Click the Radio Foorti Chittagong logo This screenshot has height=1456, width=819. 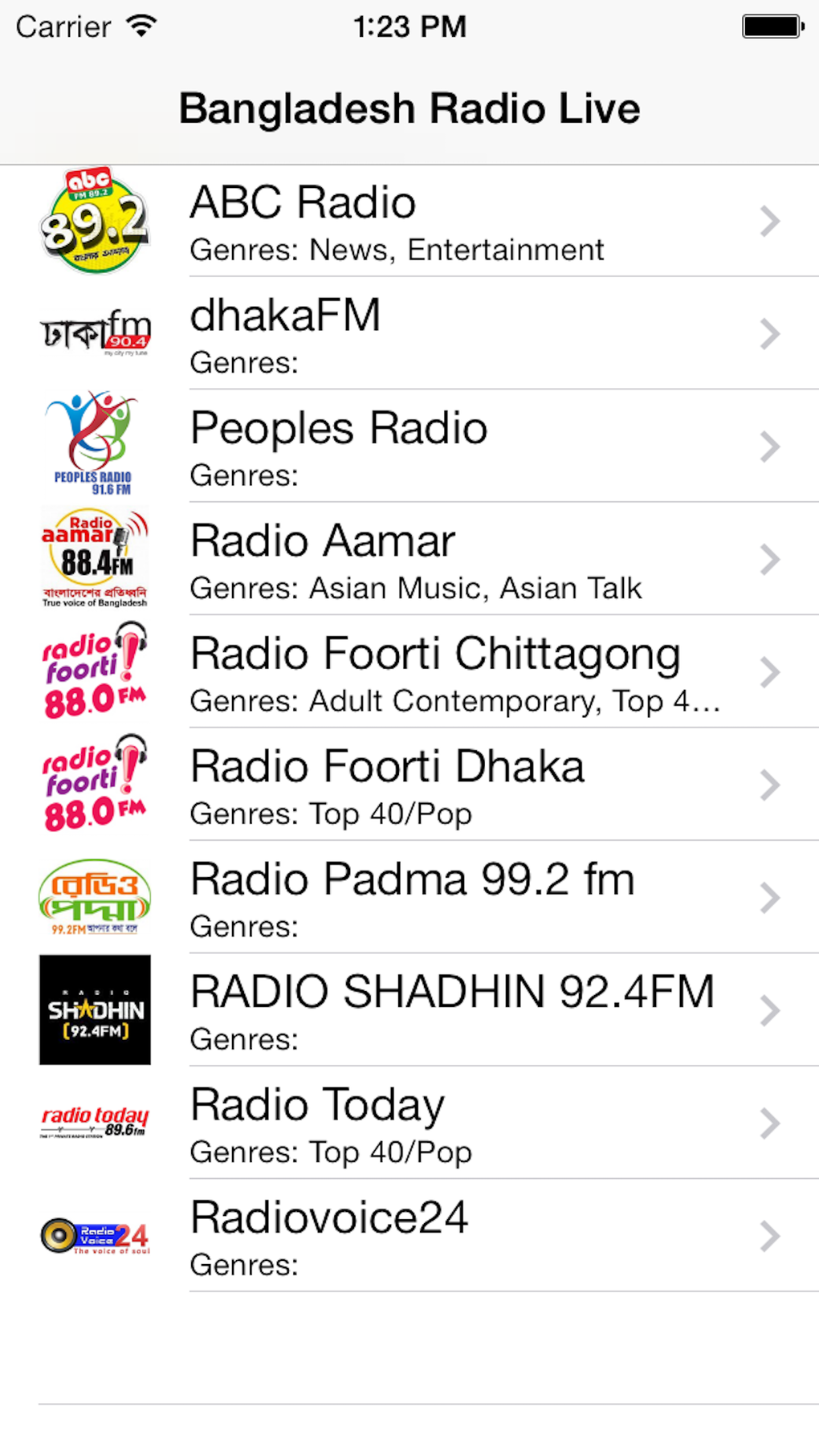[x=94, y=671]
